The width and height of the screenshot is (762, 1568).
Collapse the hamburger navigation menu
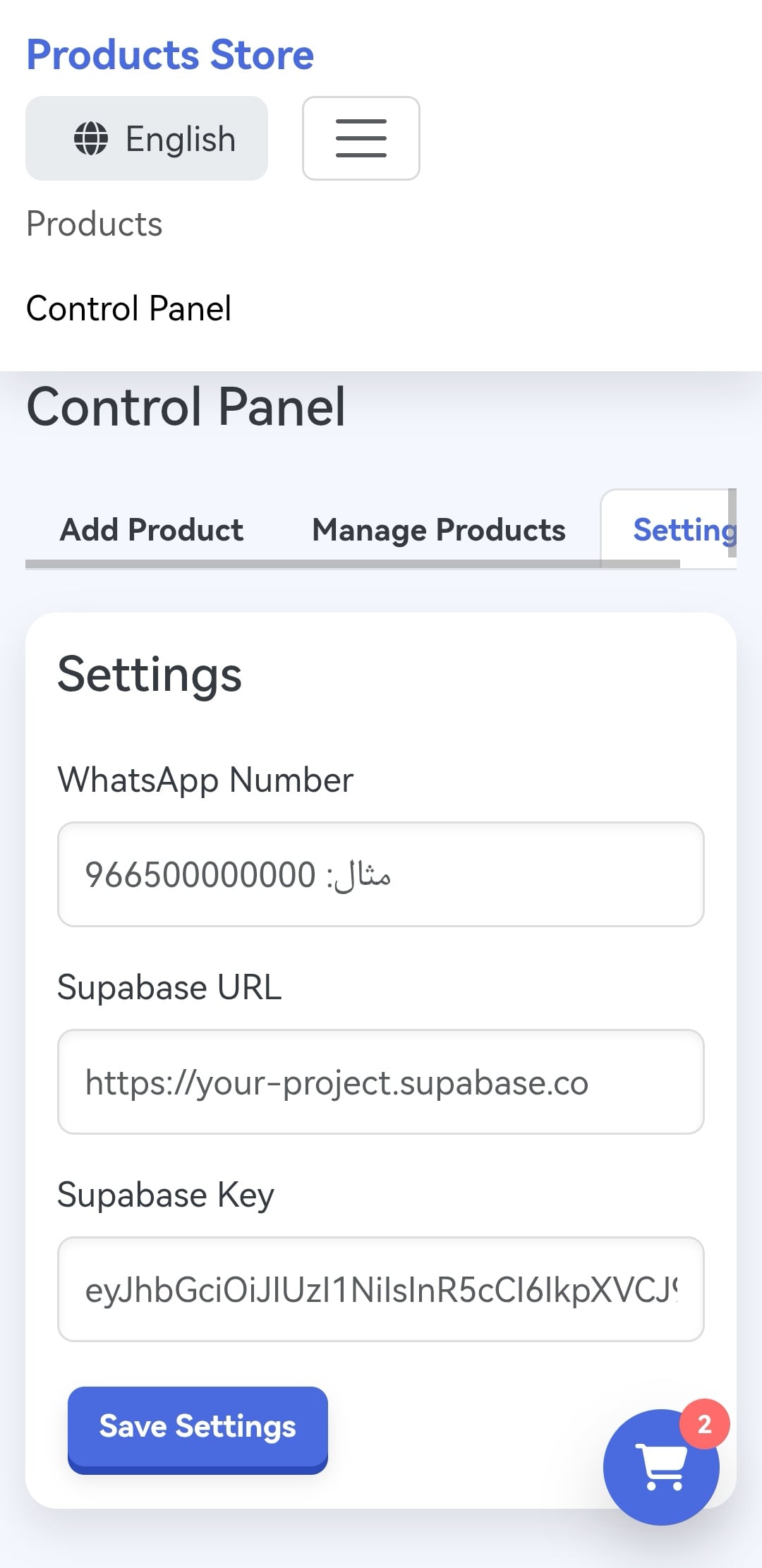click(x=361, y=138)
